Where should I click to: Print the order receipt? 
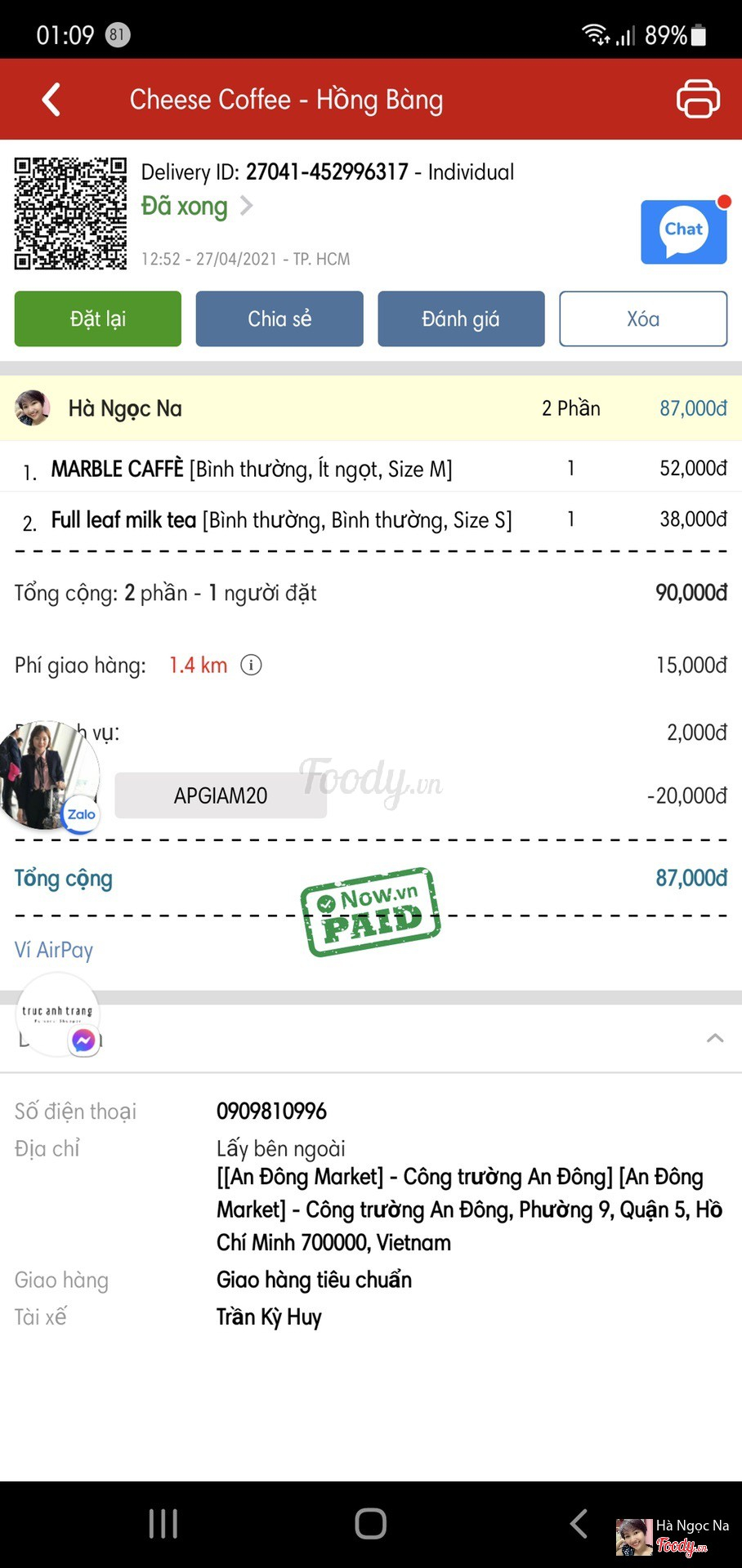[697, 99]
